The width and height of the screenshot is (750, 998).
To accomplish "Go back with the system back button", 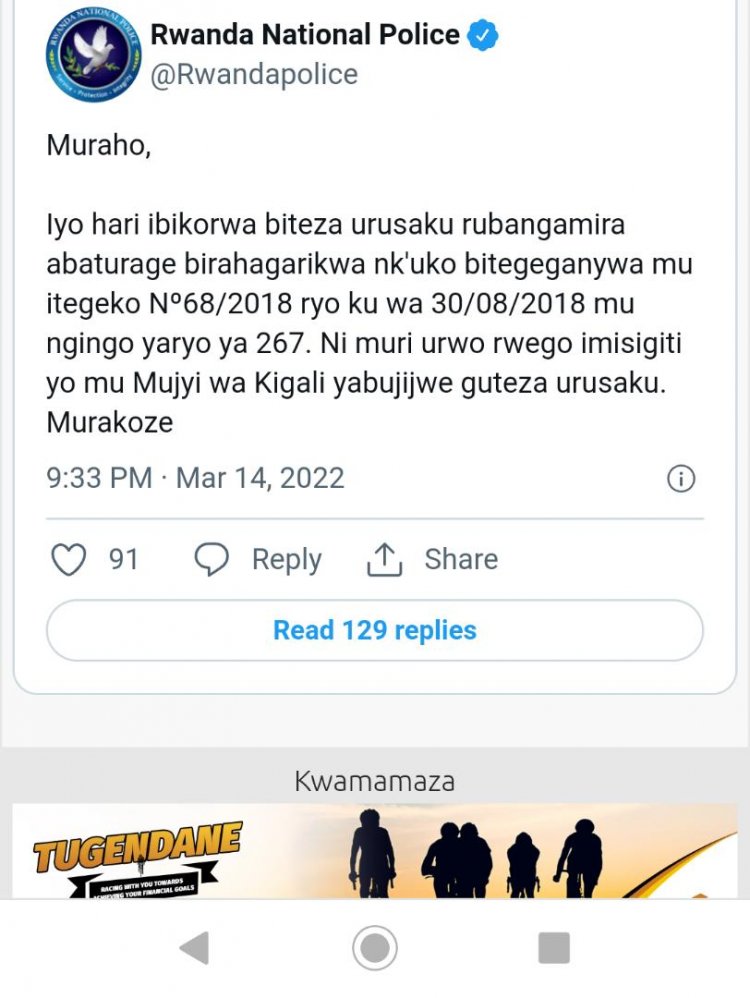I will pos(194,947).
